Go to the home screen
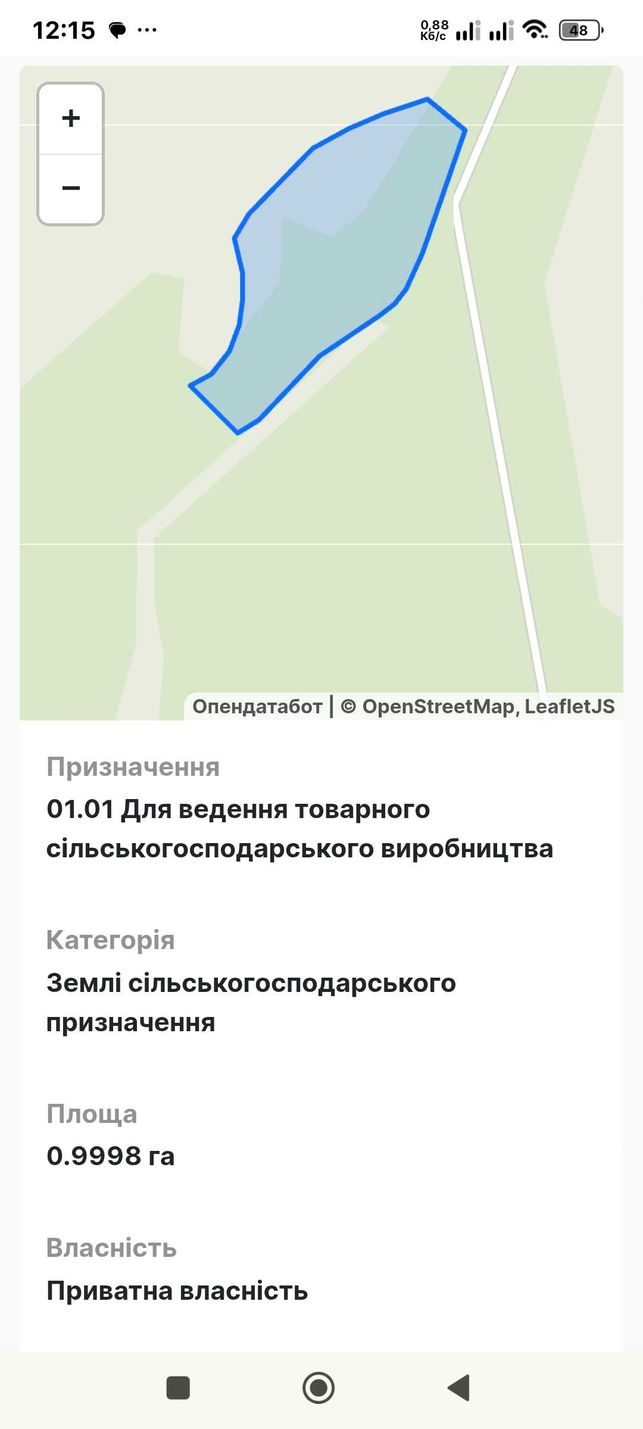The width and height of the screenshot is (643, 1429). pyautogui.click(x=319, y=1388)
